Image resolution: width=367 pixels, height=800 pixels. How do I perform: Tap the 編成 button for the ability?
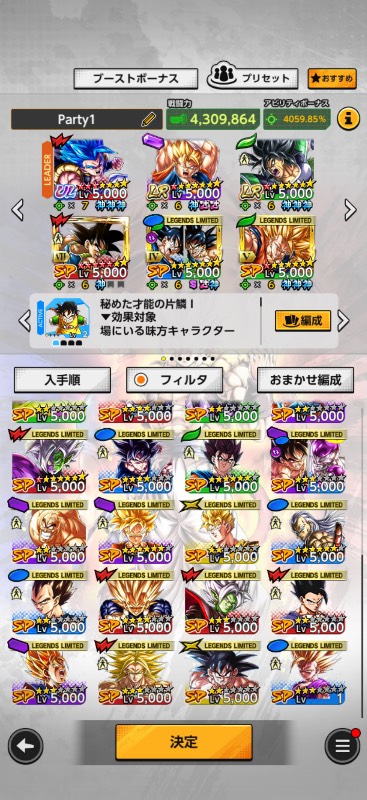[303, 321]
